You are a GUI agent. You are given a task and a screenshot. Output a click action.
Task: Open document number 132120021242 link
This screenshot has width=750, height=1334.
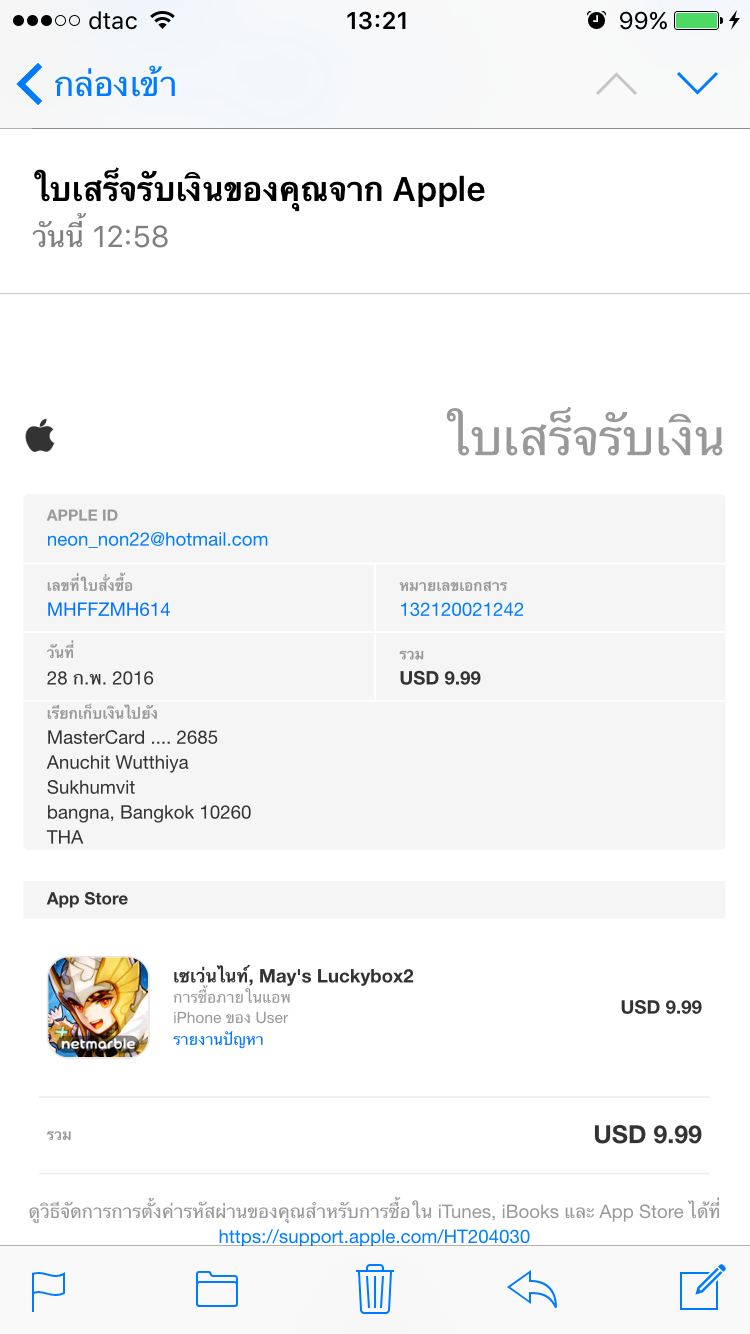pyautogui.click(x=461, y=610)
